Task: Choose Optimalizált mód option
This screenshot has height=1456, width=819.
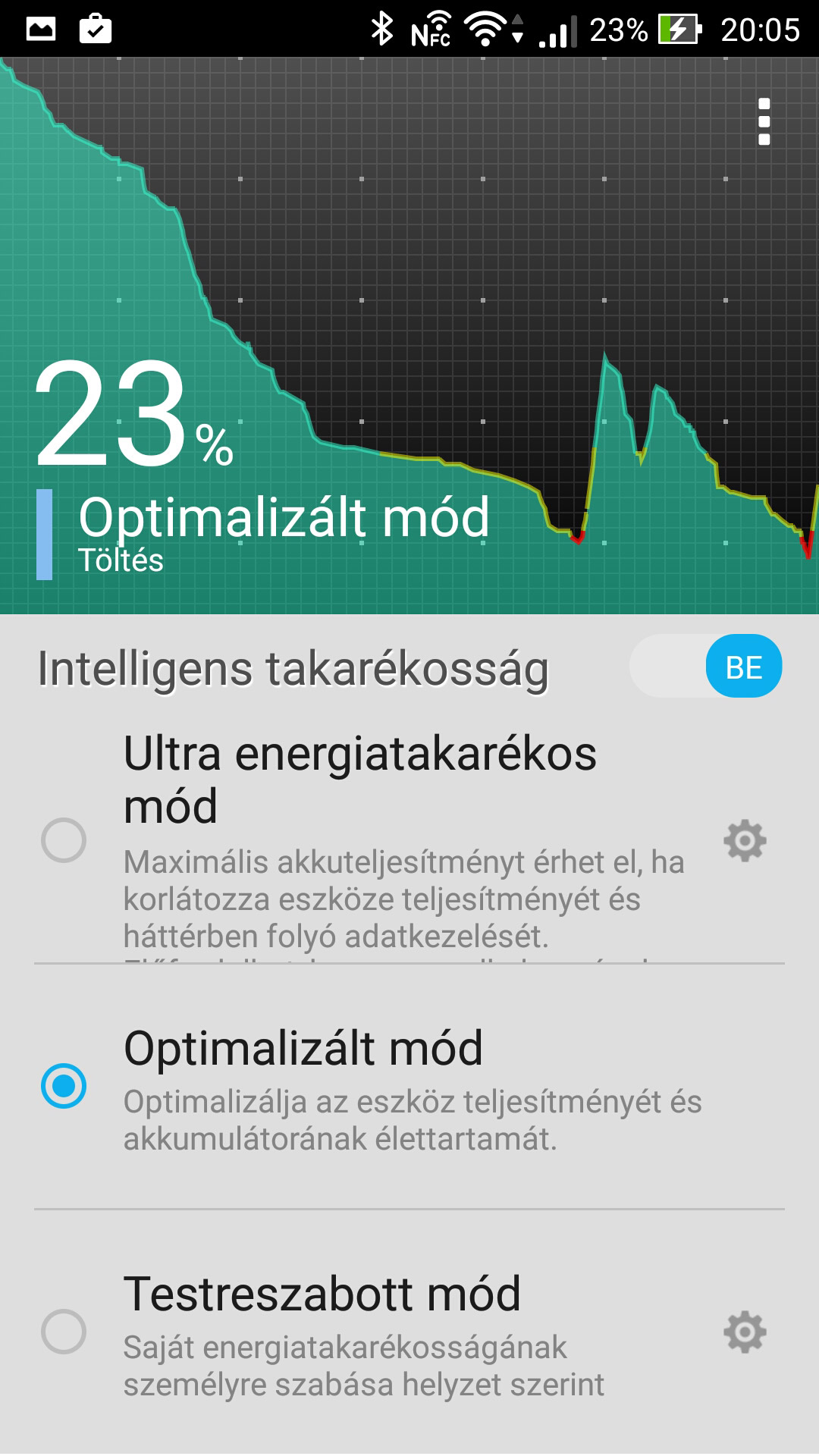Action: (x=64, y=1086)
